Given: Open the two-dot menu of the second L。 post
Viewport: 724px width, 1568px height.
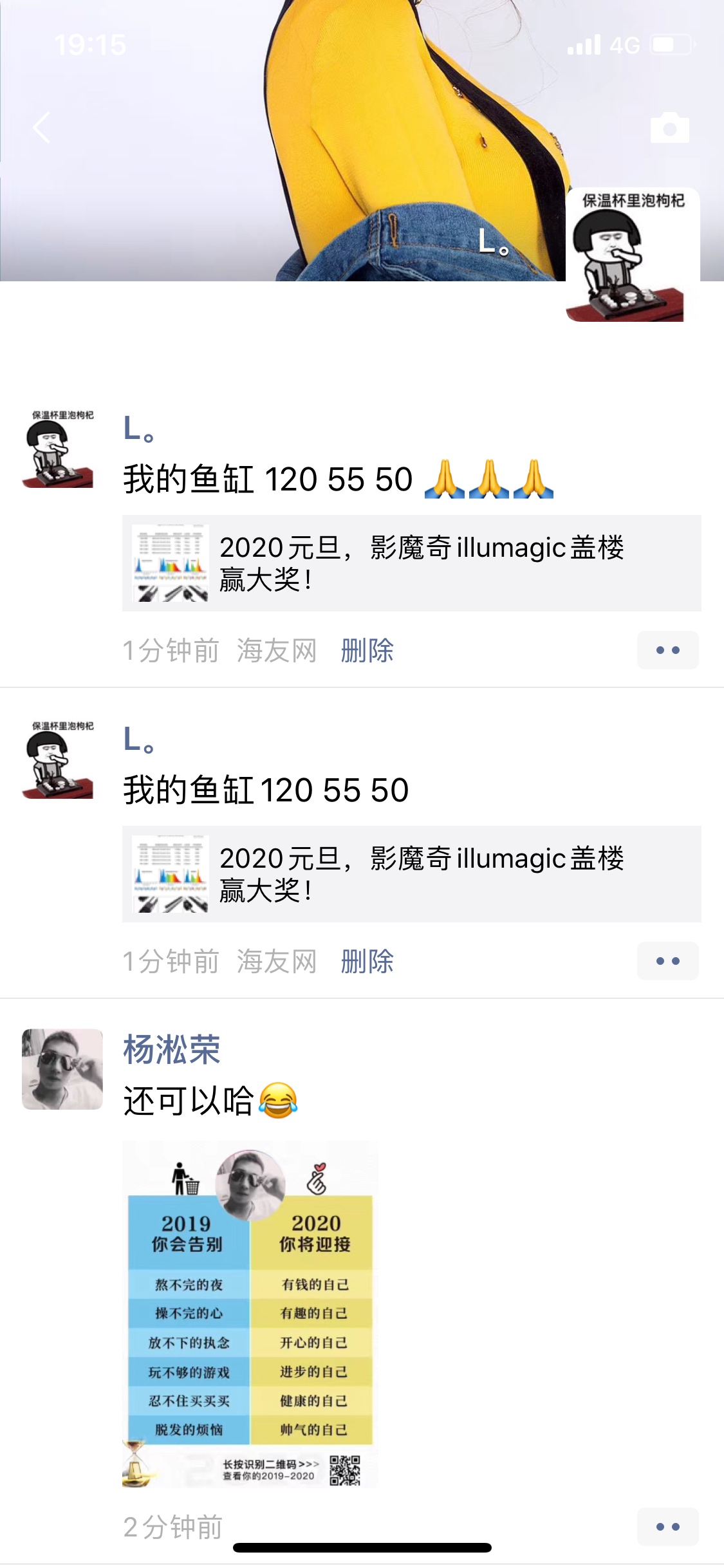Looking at the screenshot, I should click(667, 962).
